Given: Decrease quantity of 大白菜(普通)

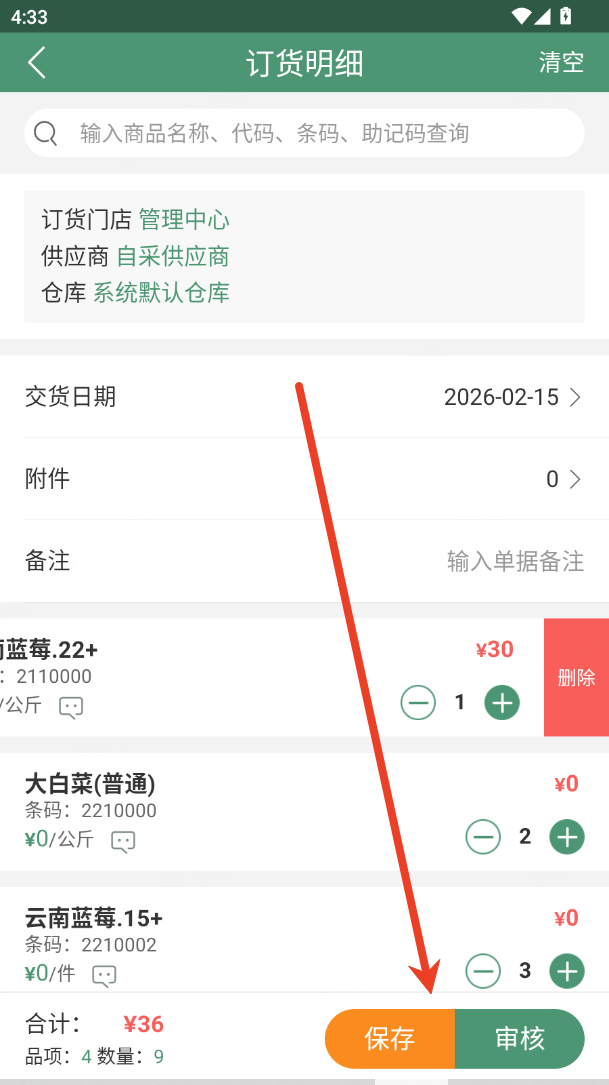Looking at the screenshot, I should 483,837.
